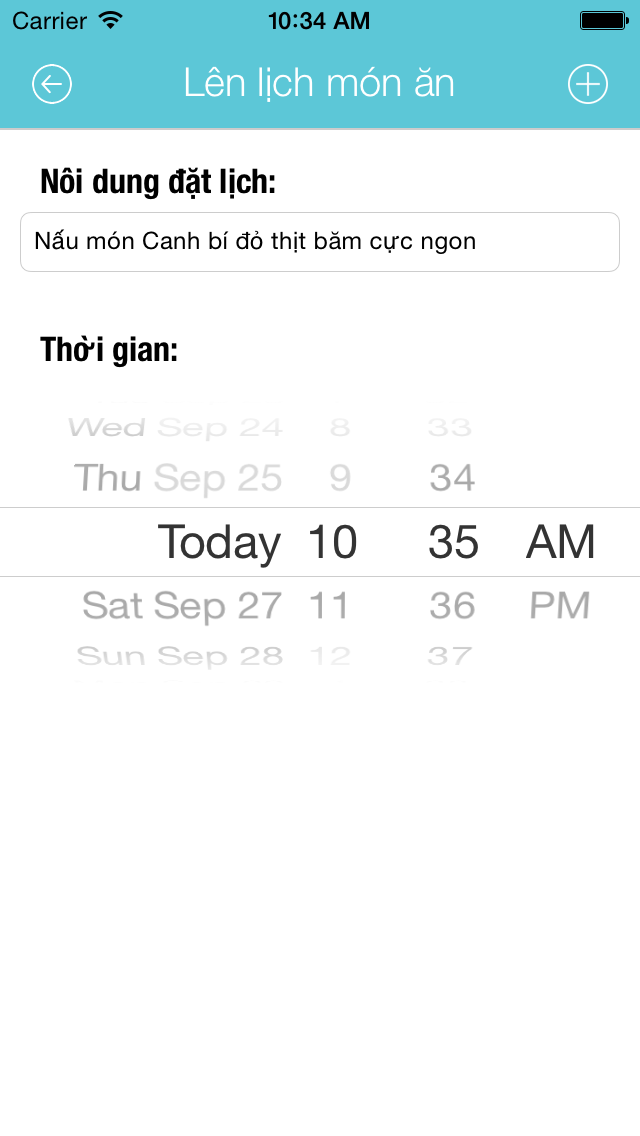Pick minute 34 in the picker

[452, 478]
